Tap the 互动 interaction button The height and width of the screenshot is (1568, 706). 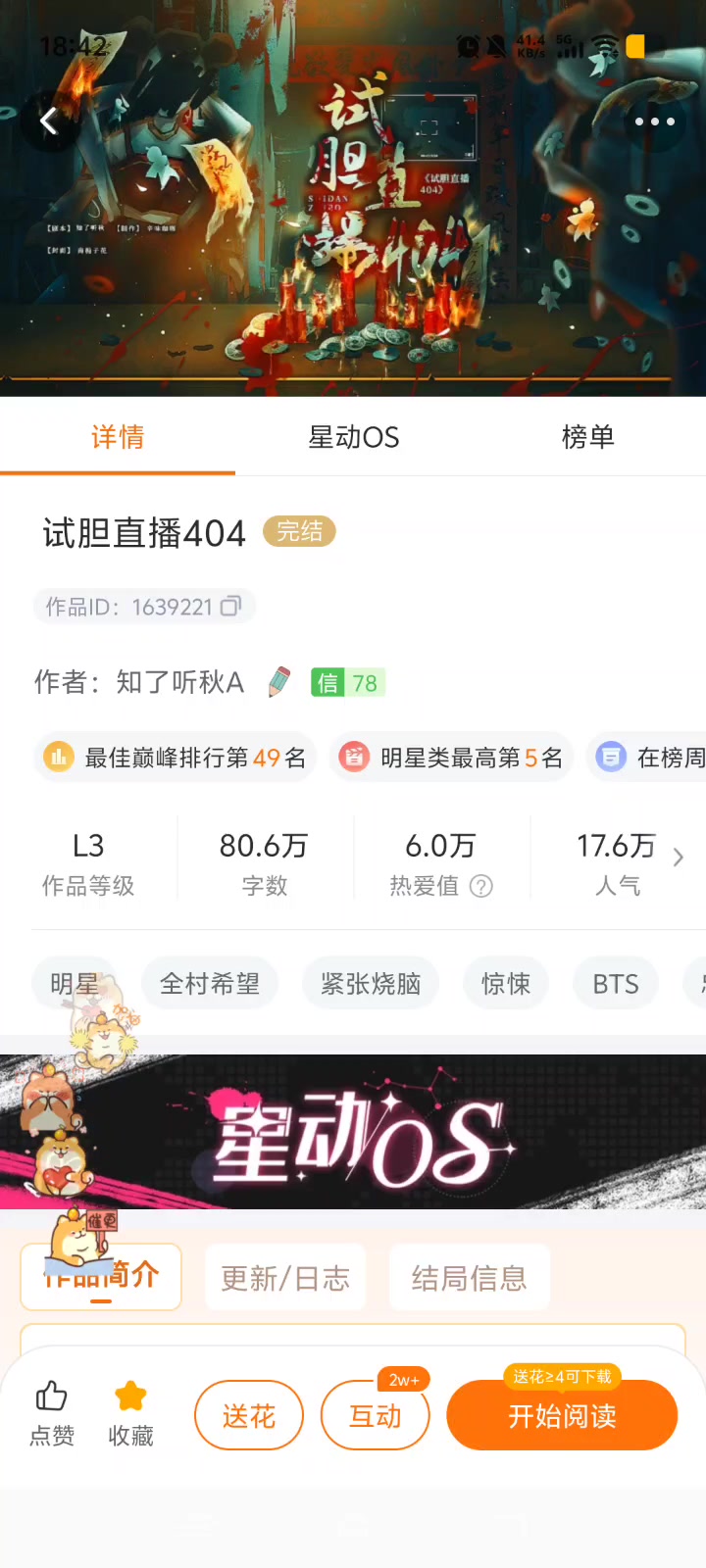pos(376,1415)
